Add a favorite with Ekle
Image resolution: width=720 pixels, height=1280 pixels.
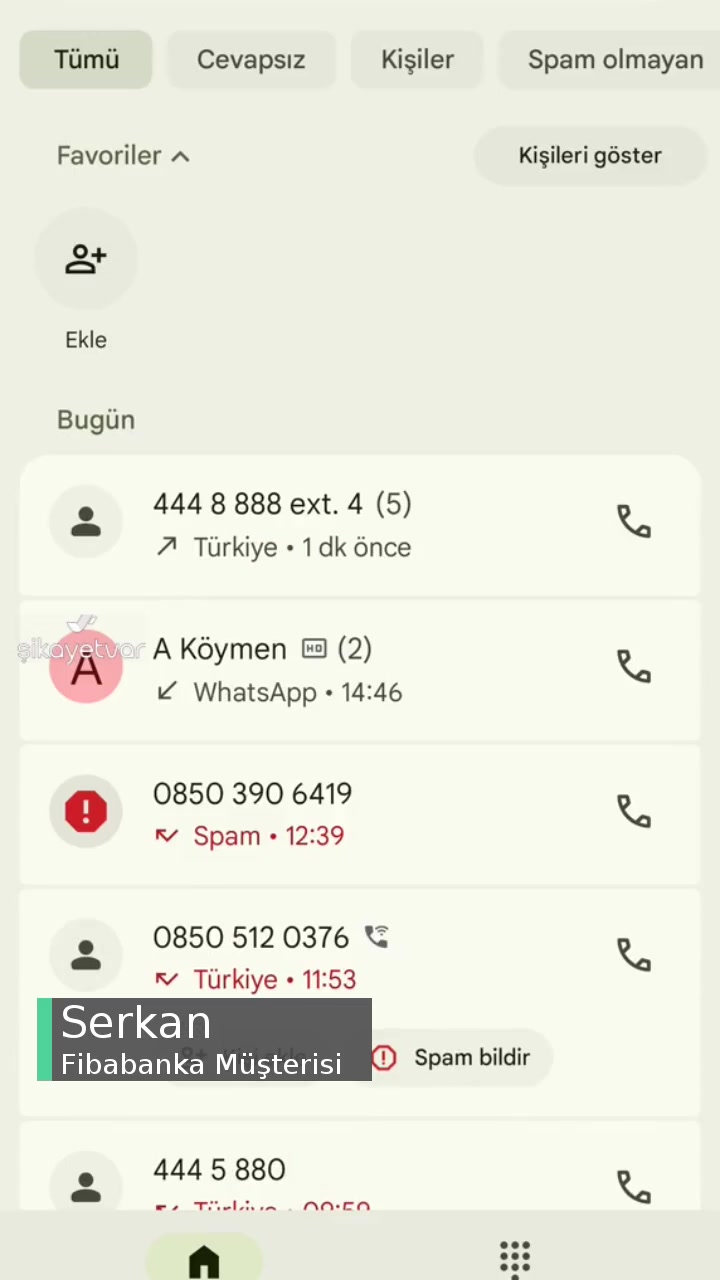pyautogui.click(x=86, y=260)
